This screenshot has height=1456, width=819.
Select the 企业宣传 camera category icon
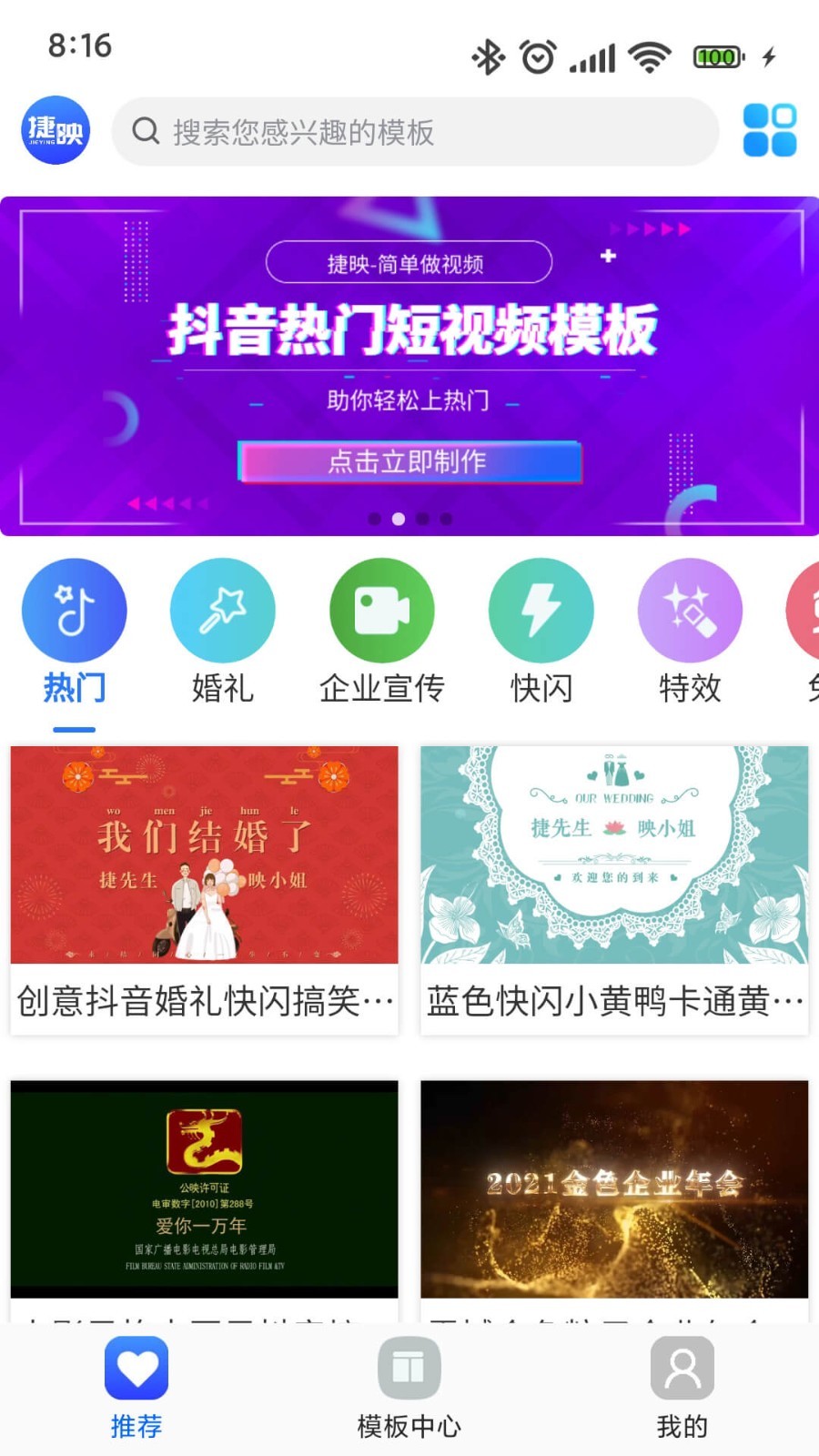point(381,610)
